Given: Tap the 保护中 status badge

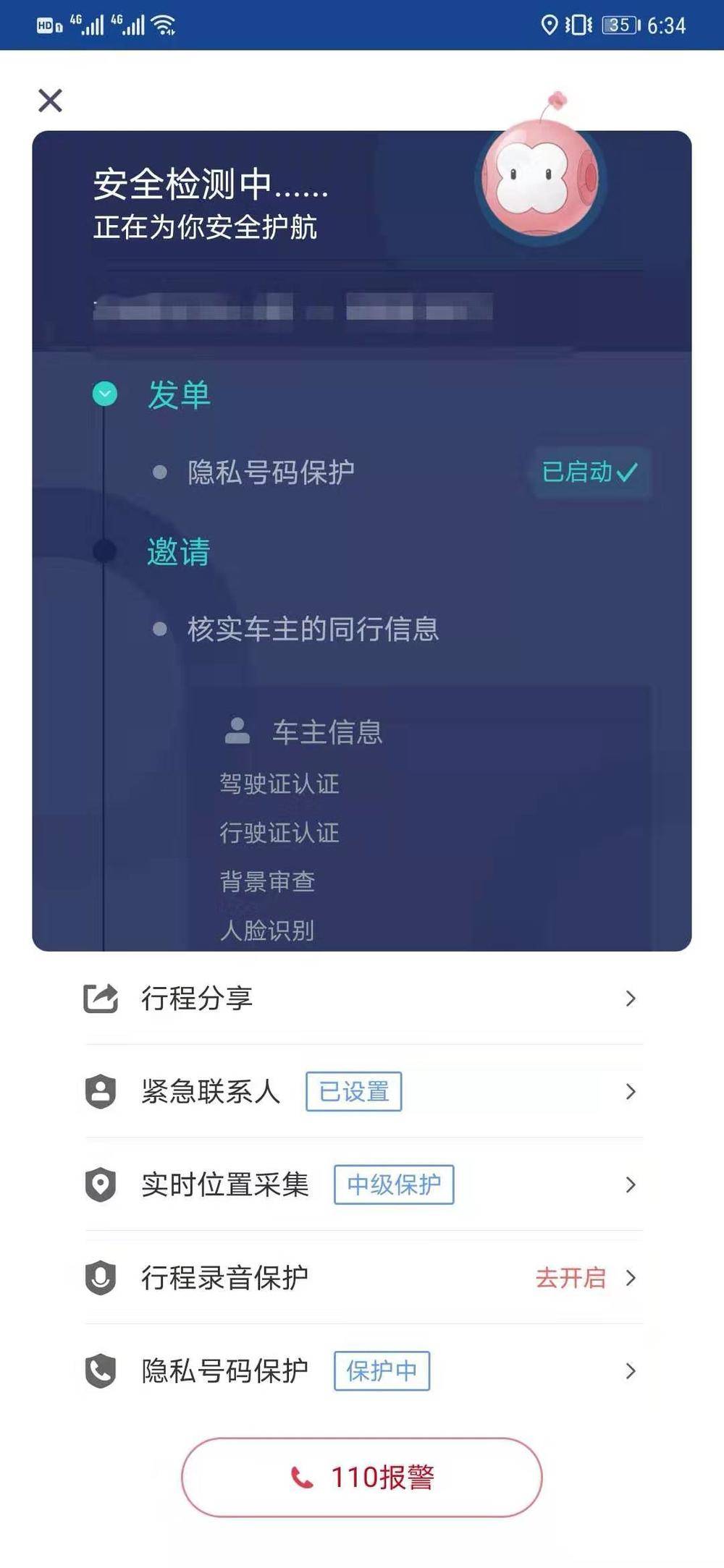Looking at the screenshot, I should [x=382, y=1370].
